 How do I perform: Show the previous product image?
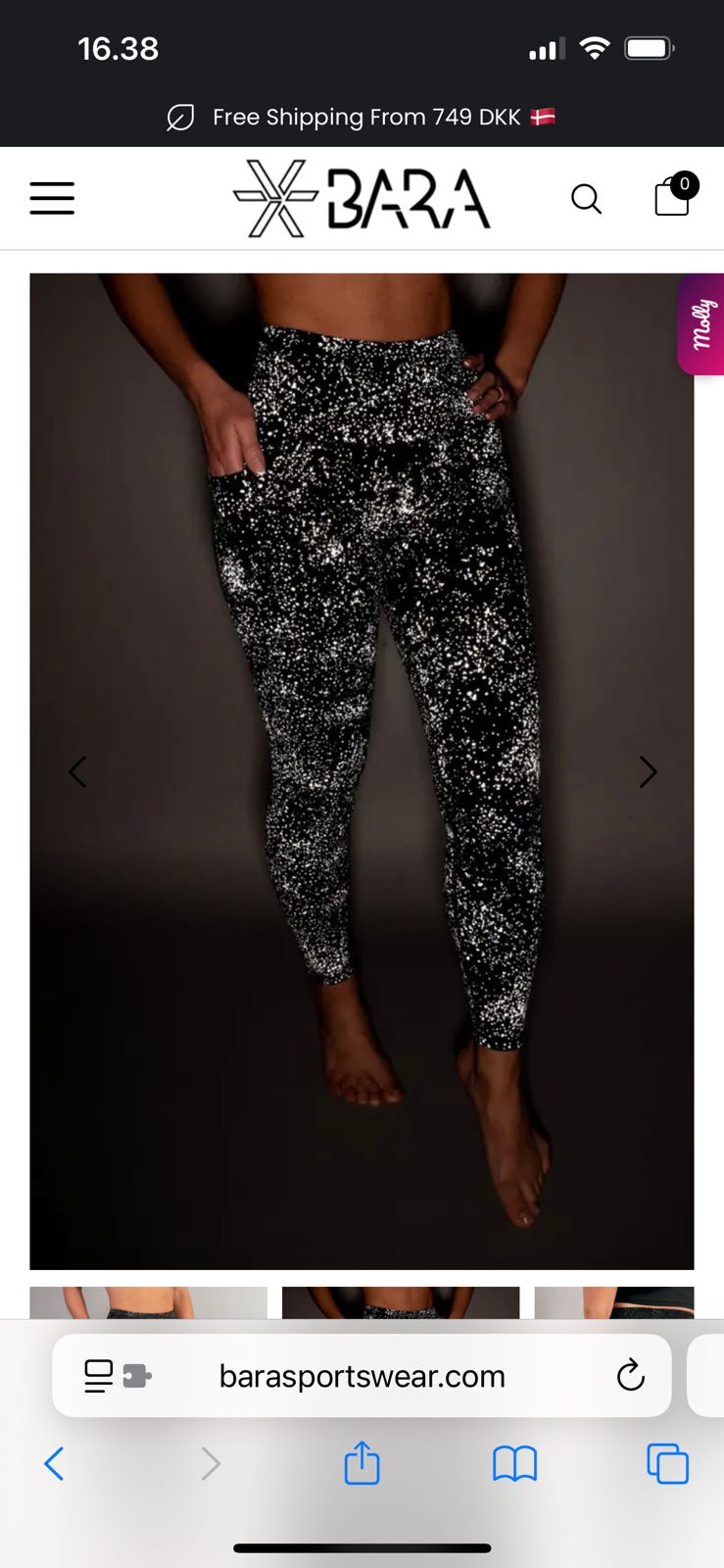[x=77, y=772]
